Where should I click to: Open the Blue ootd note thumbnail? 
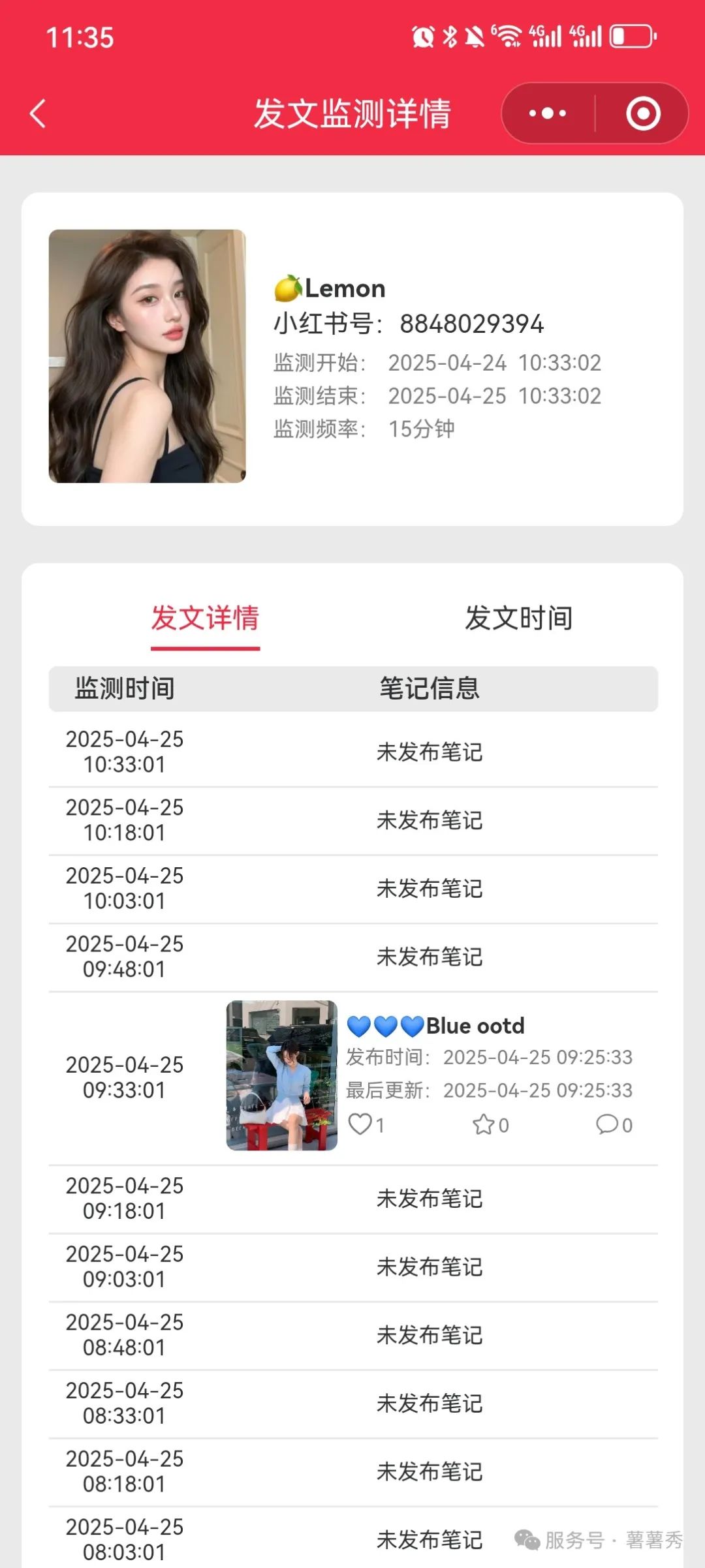281,1075
